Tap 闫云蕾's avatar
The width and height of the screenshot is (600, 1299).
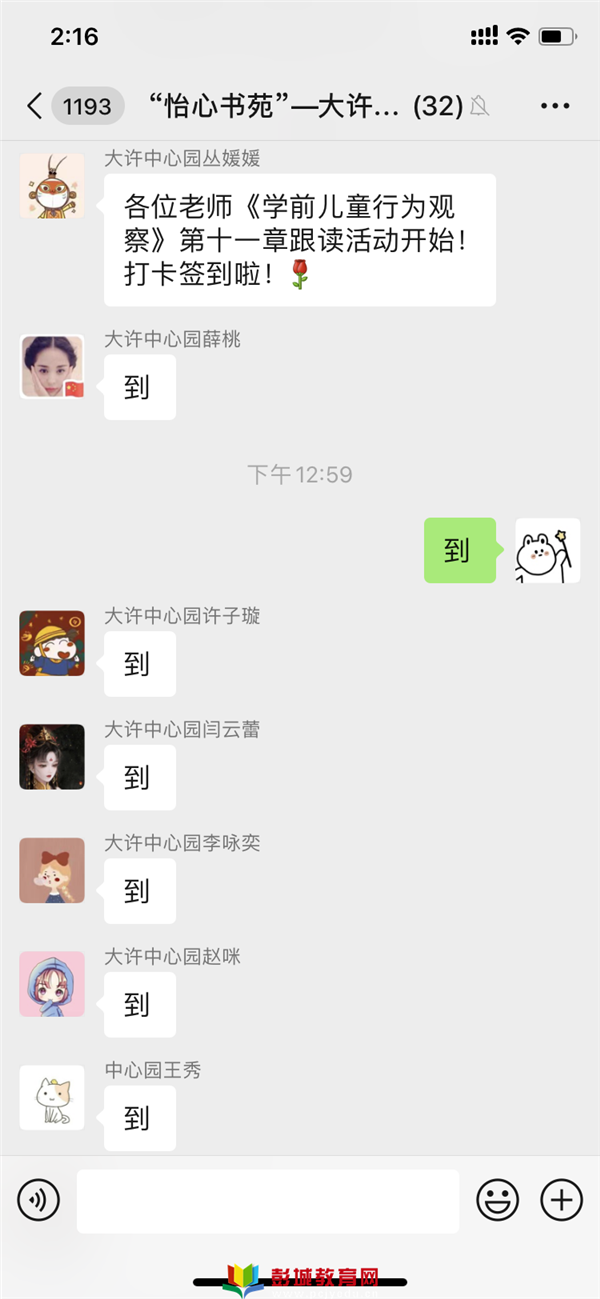(52, 757)
